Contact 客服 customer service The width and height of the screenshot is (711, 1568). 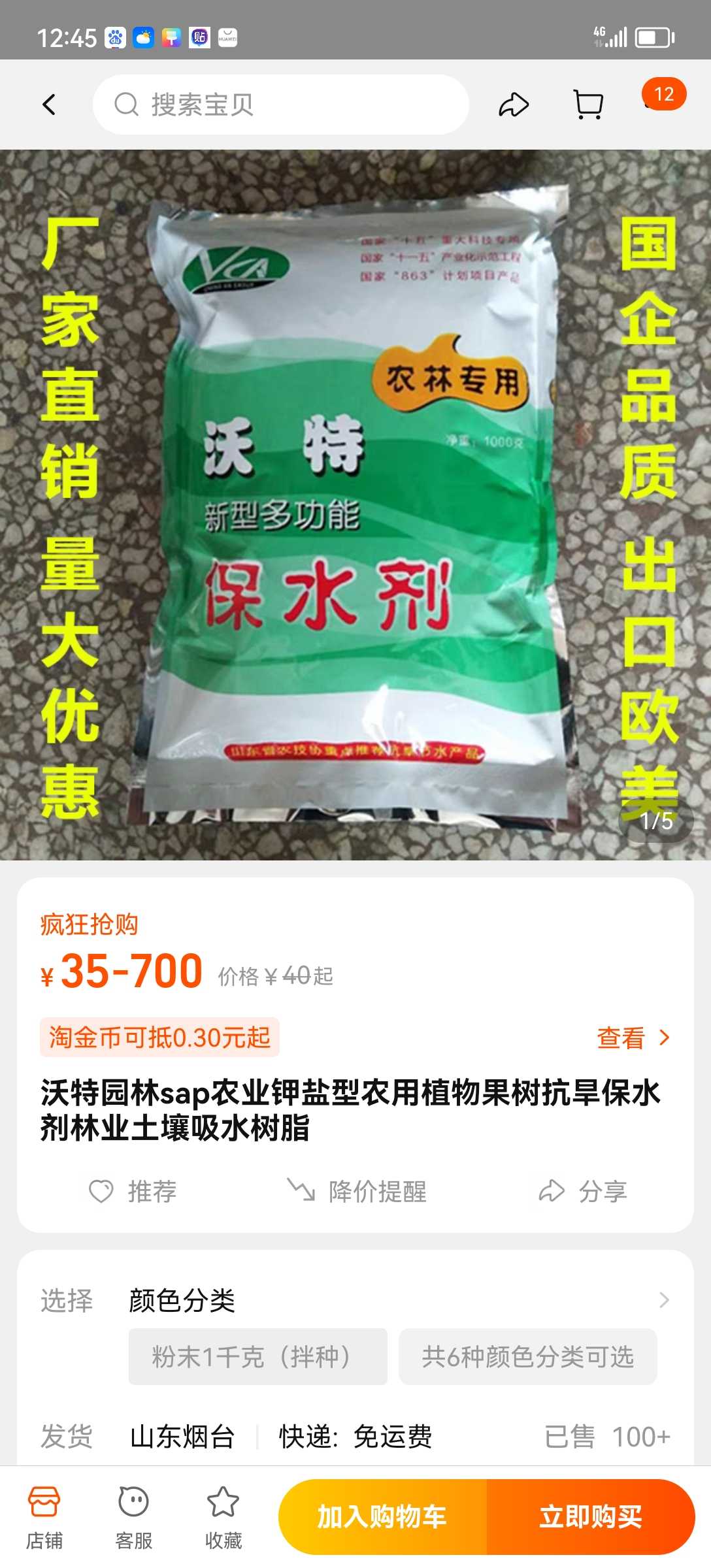[x=134, y=1518]
